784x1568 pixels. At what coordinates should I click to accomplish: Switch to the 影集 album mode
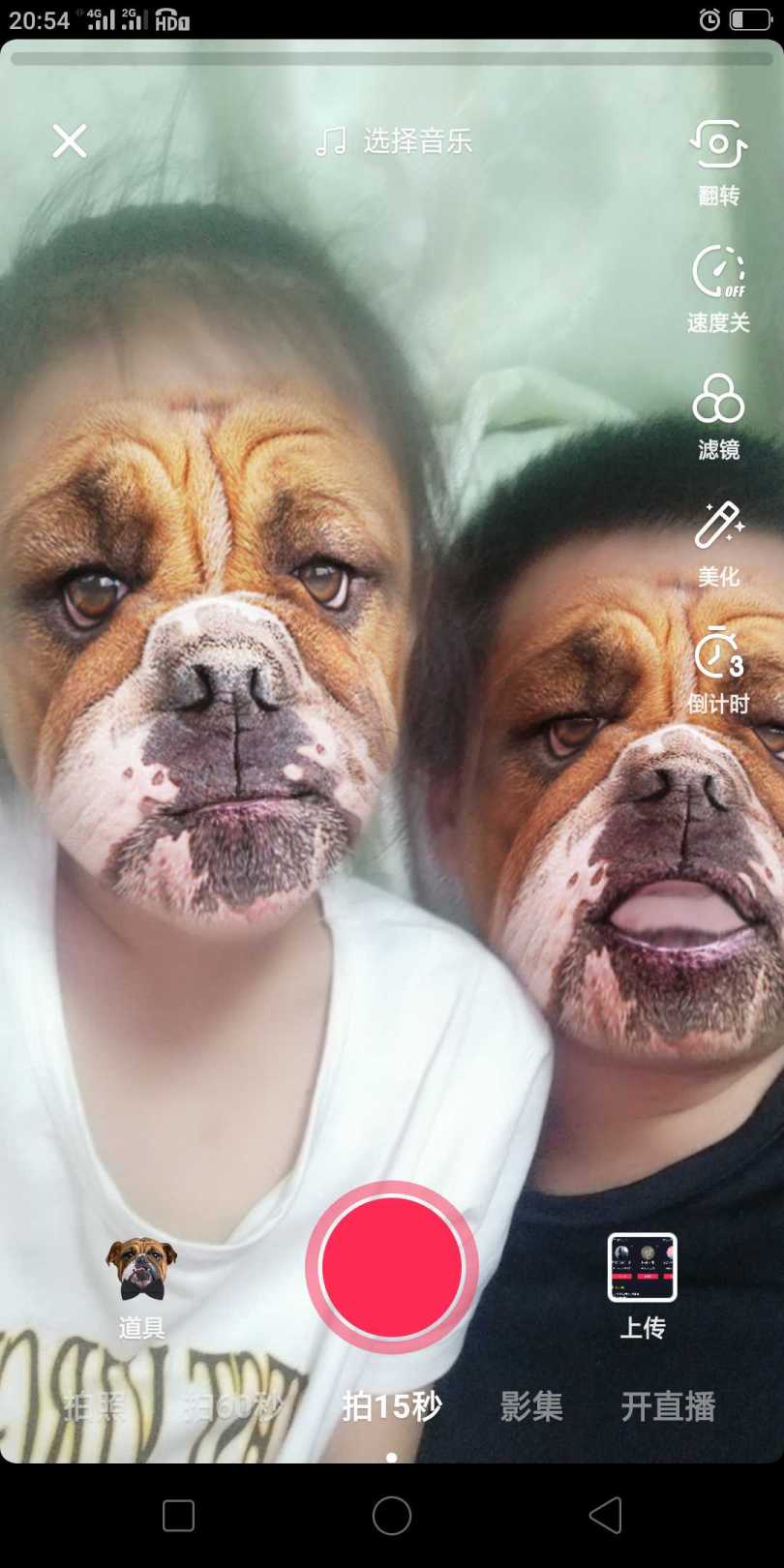(x=531, y=1405)
